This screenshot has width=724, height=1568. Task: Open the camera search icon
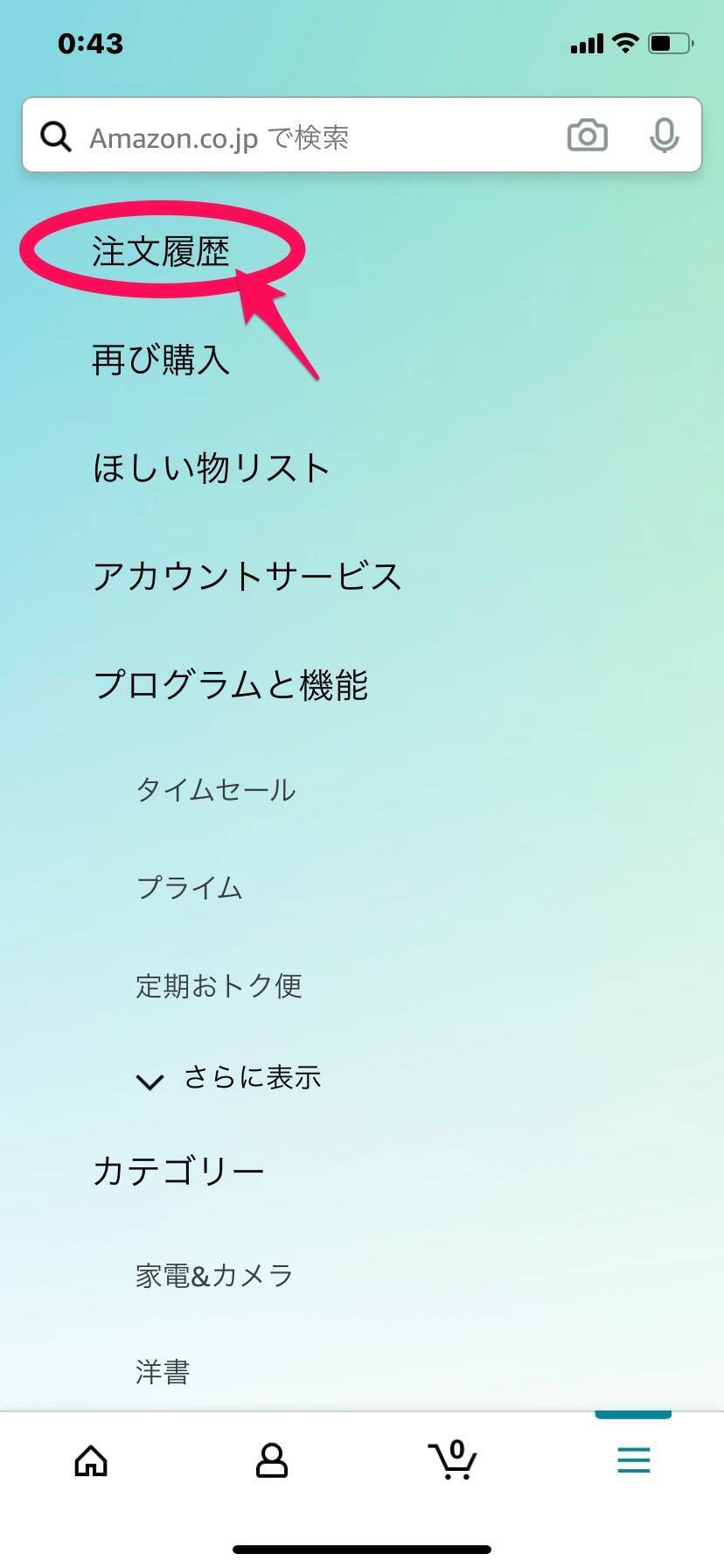[587, 136]
